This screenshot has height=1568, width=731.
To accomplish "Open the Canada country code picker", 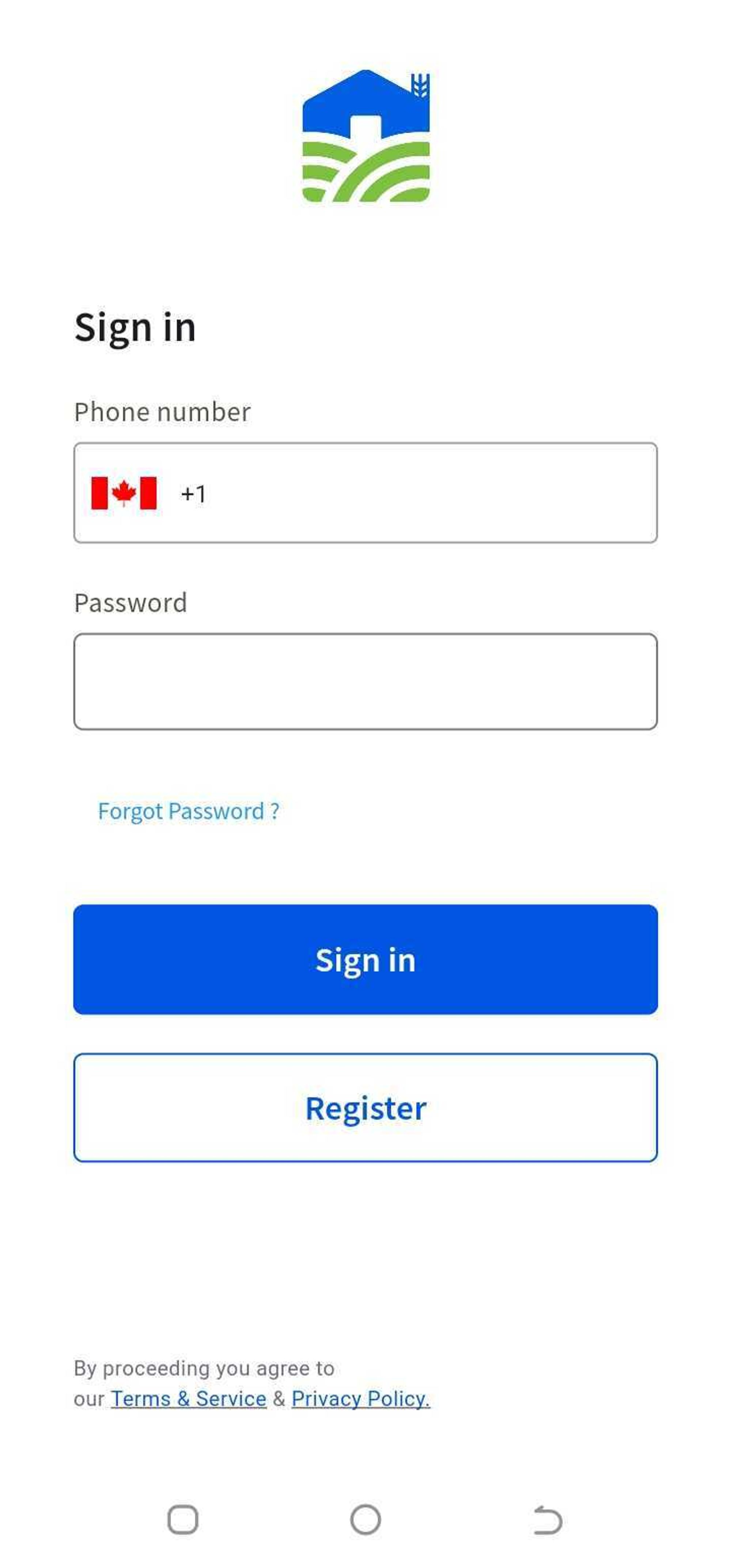I will click(x=124, y=493).
